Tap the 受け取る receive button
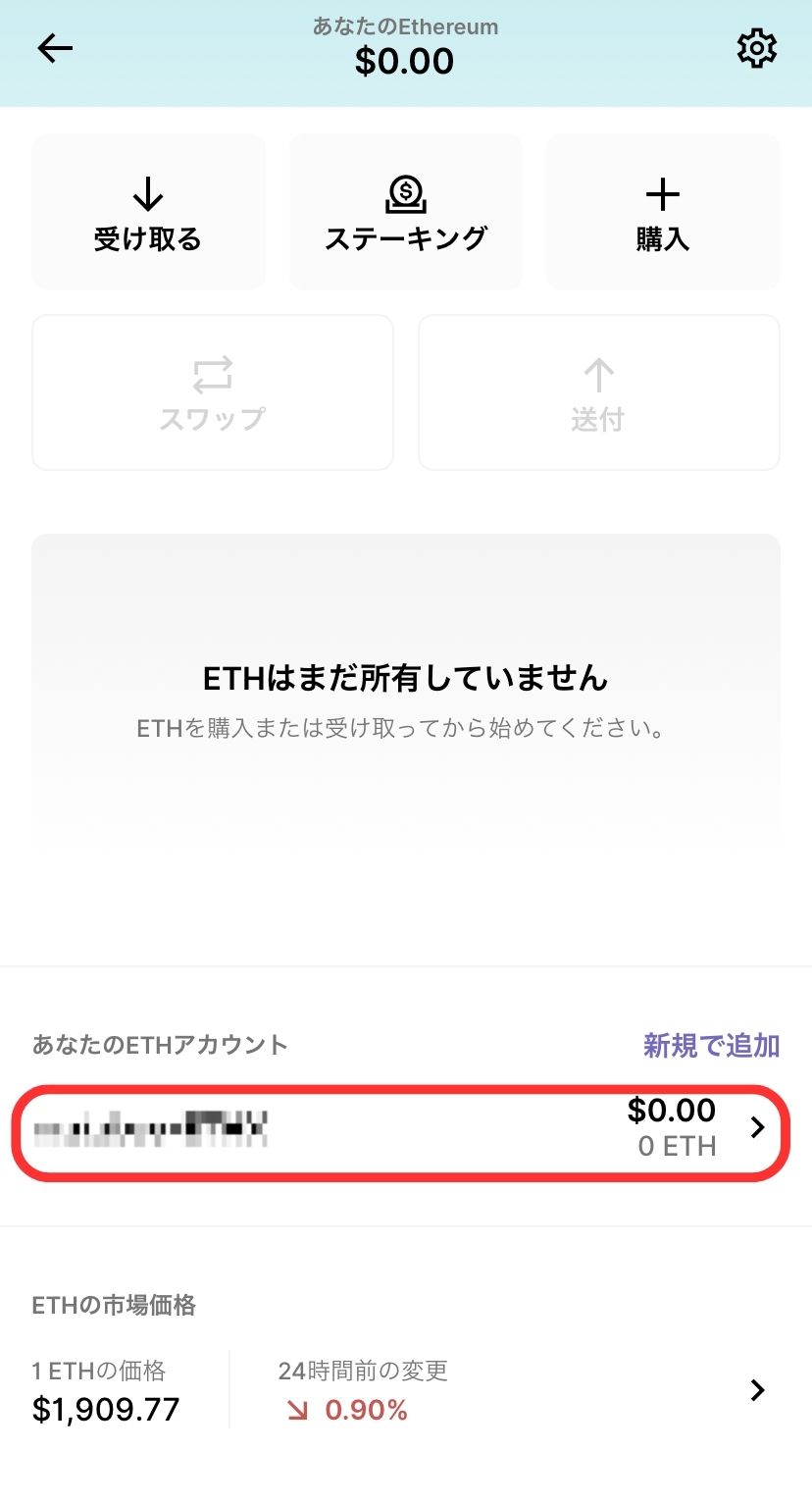Screen dimensions: 812x1503 pos(148,212)
